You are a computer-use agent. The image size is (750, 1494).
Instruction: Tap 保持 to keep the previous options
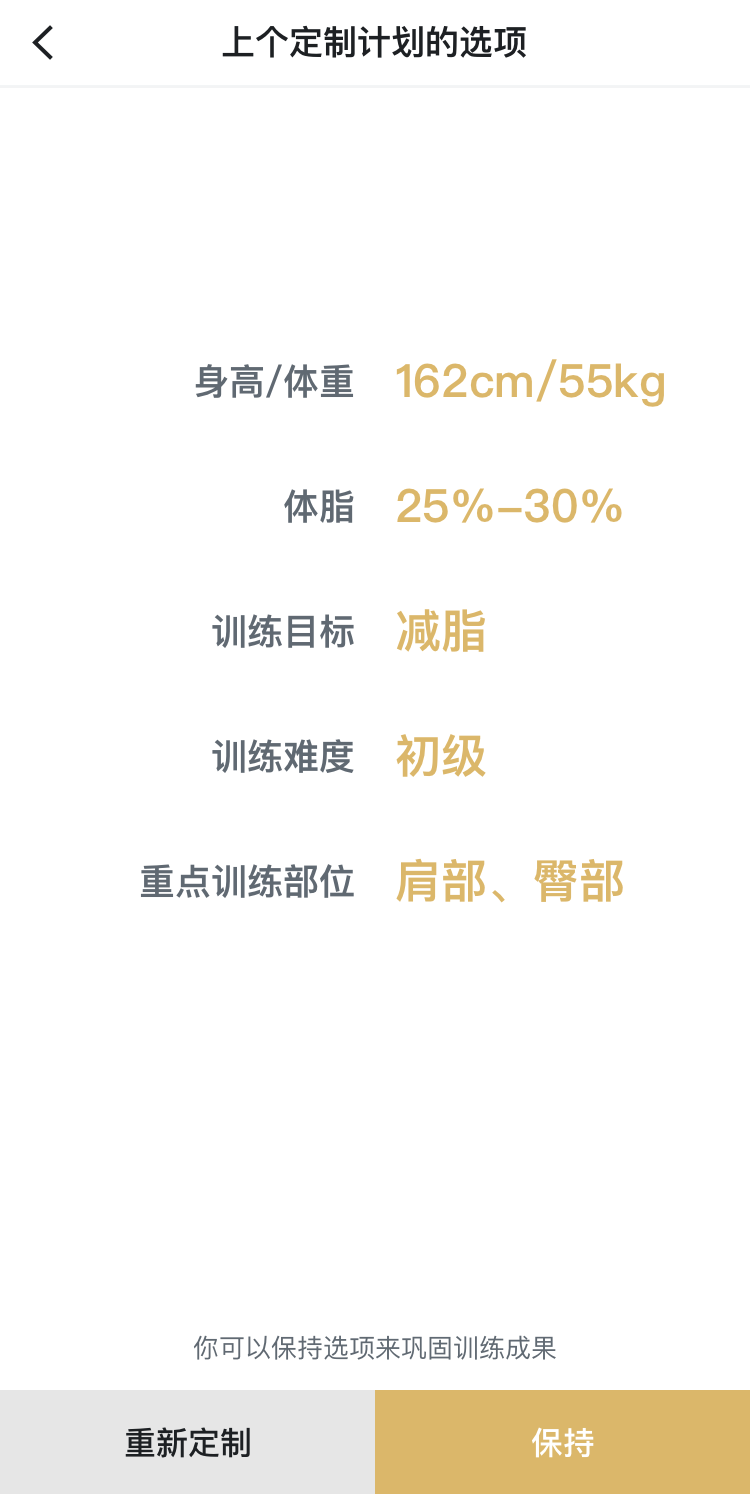pos(562,1442)
